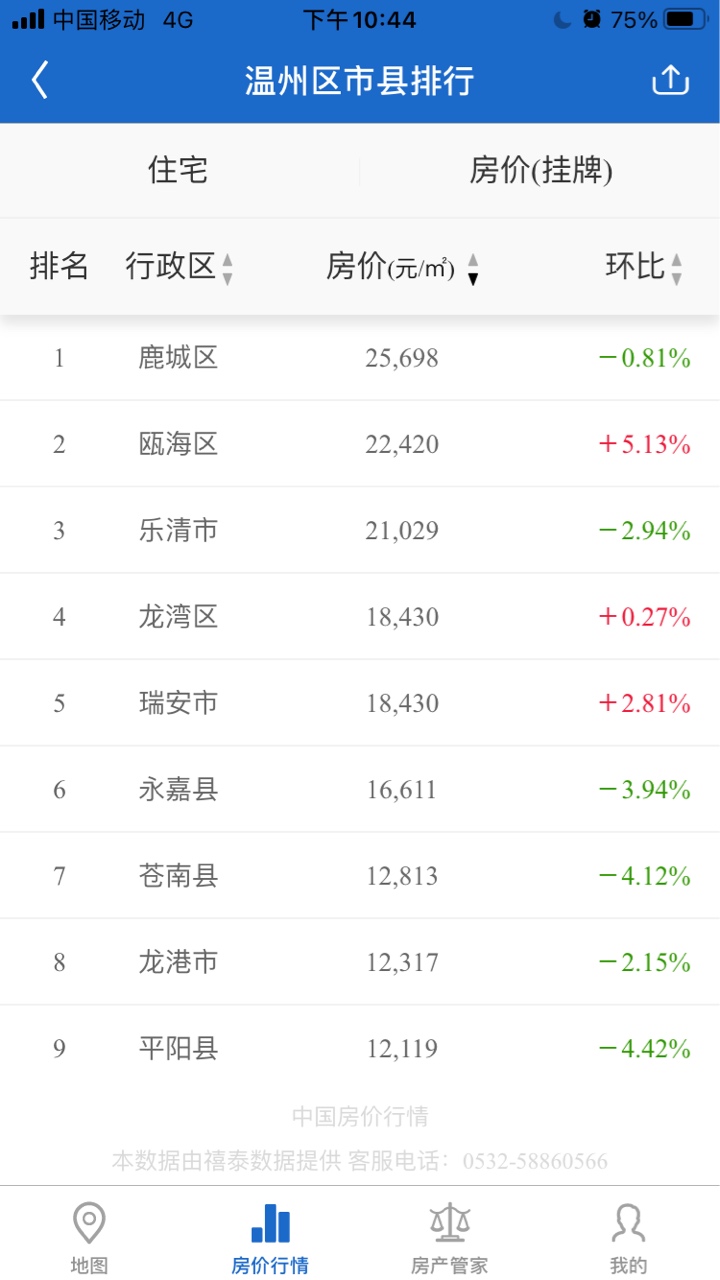
Task: Open 龙港市 price details
Action: click(360, 962)
